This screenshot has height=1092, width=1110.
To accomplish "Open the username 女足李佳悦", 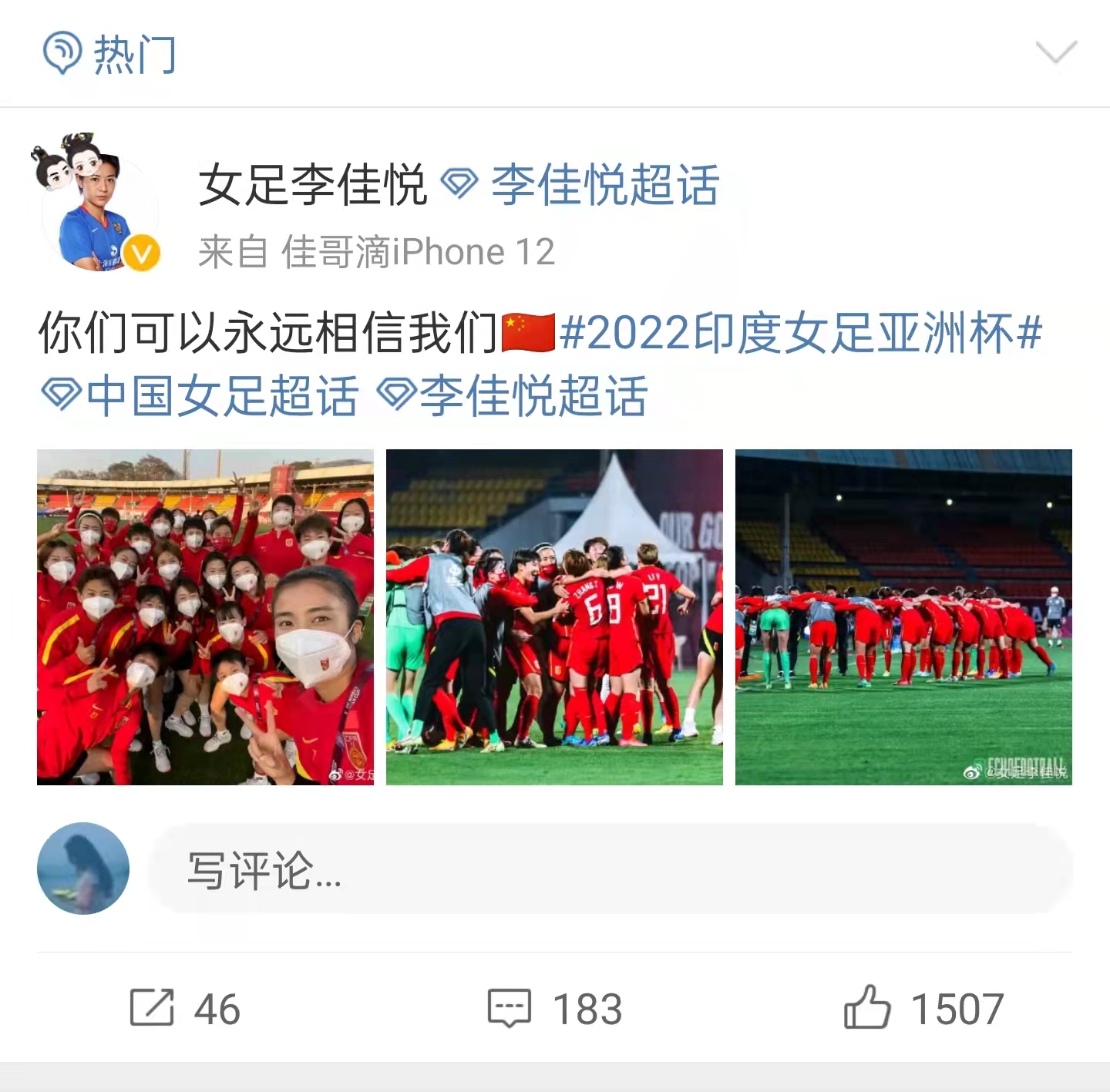I will [x=312, y=186].
